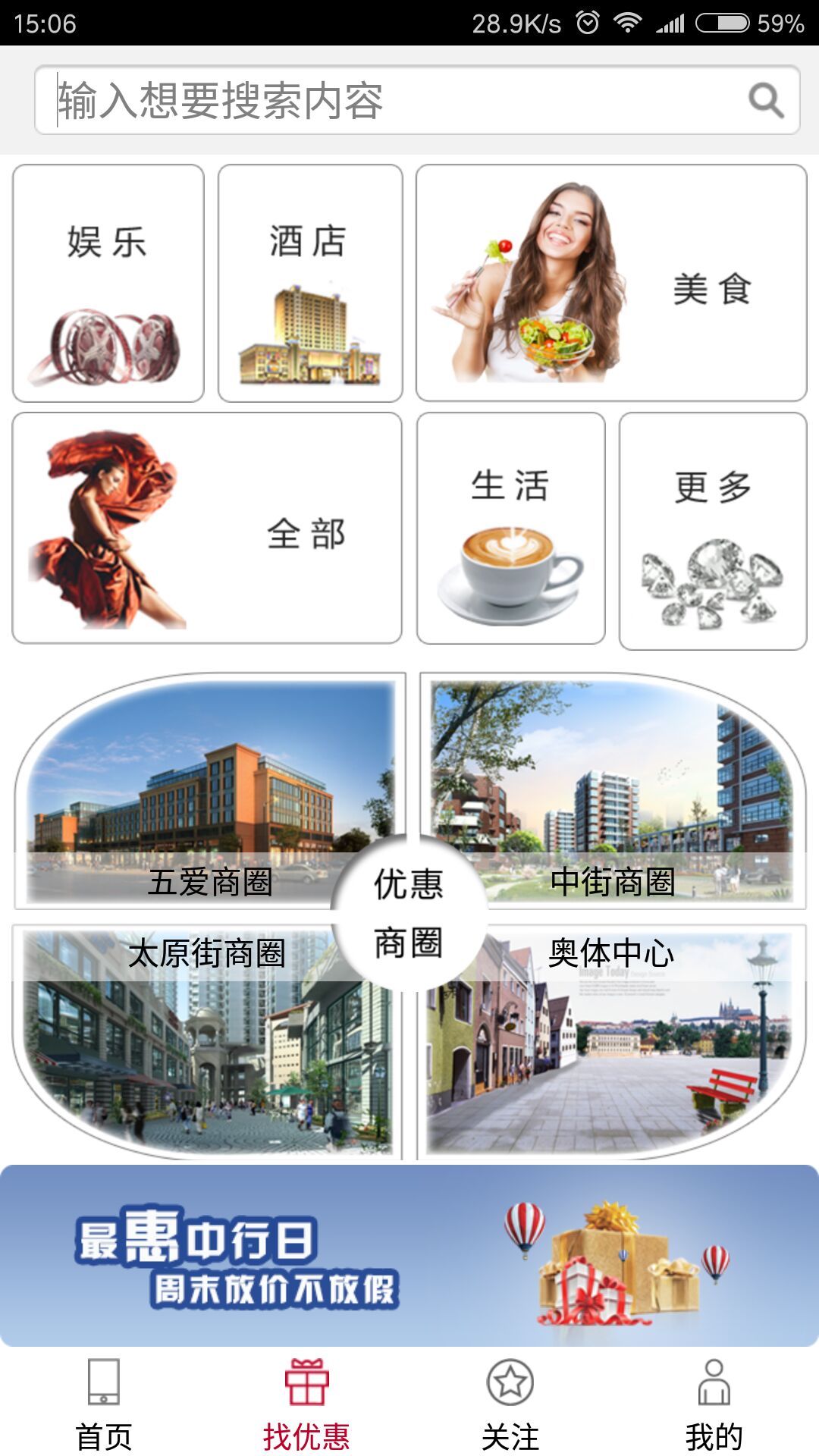Viewport: 819px width, 1456px height.
Task: Open the 生活 category
Action: tap(510, 529)
